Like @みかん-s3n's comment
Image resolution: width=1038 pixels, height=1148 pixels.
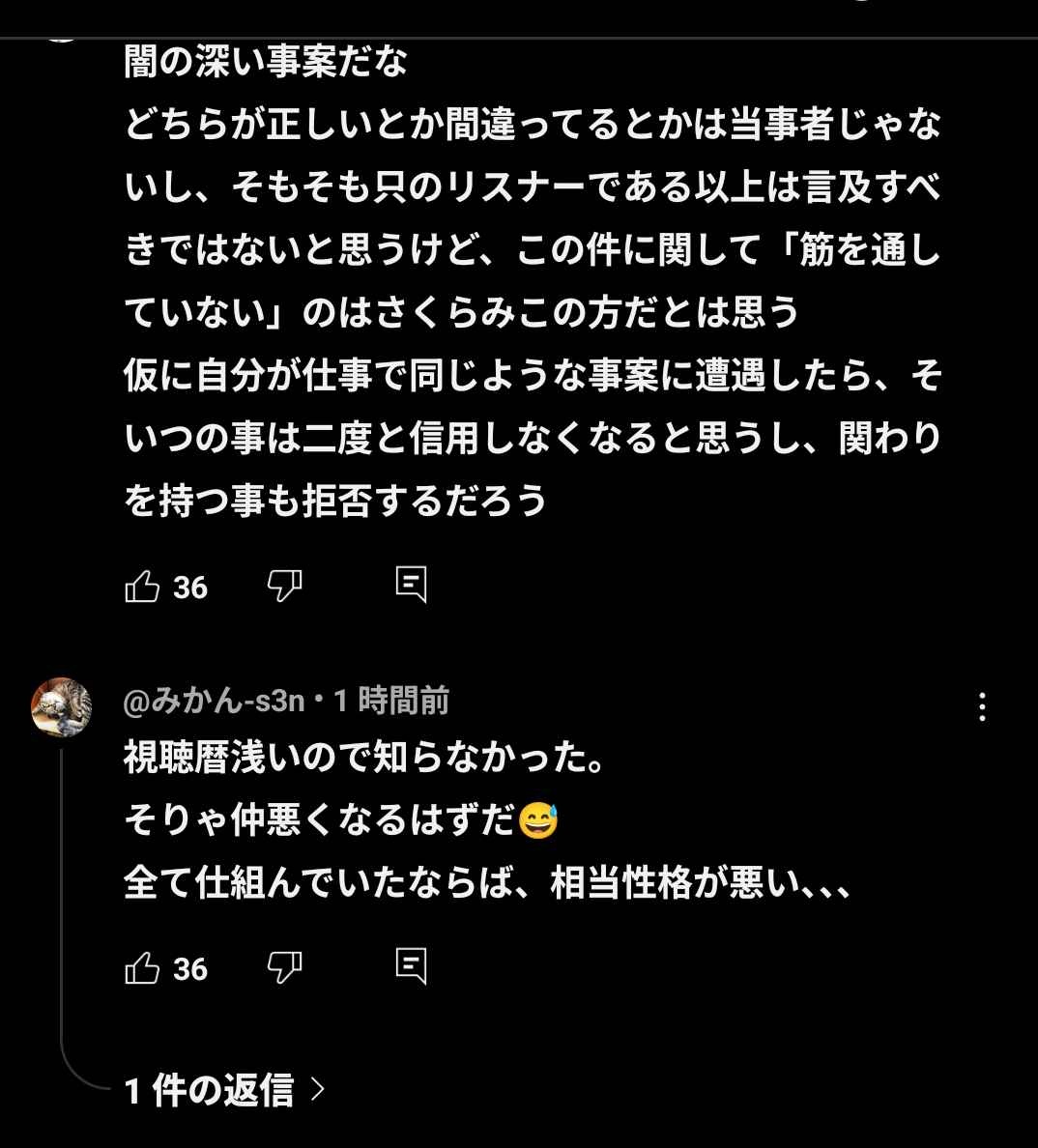pyautogui.click(x=142, y=967)
